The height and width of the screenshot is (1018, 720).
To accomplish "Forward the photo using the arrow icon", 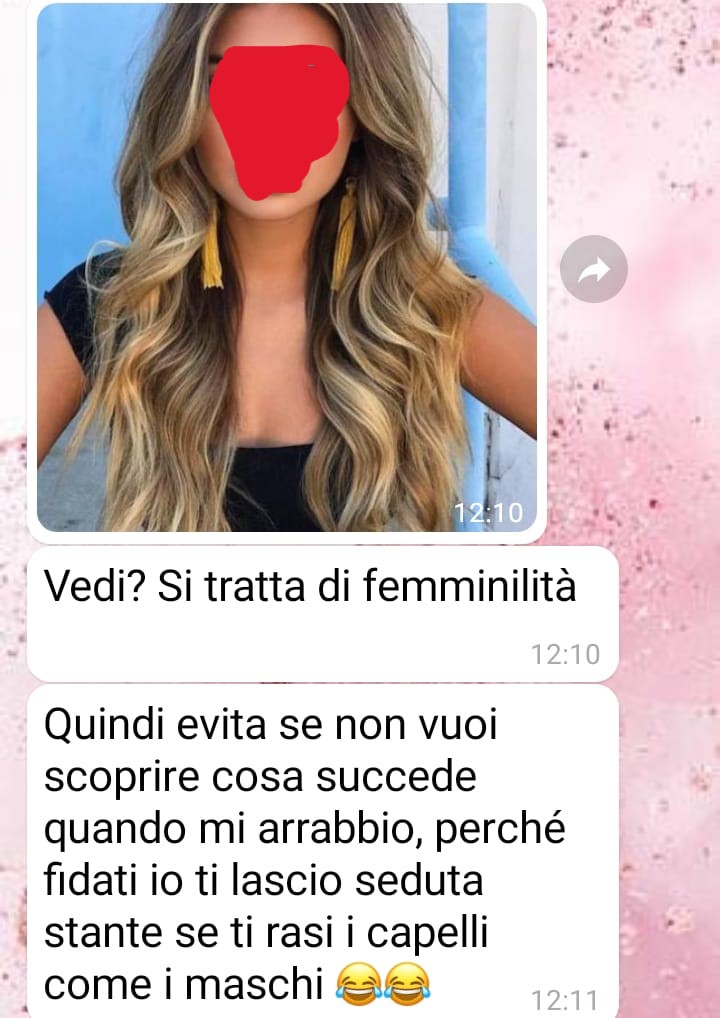I will 594,268.
